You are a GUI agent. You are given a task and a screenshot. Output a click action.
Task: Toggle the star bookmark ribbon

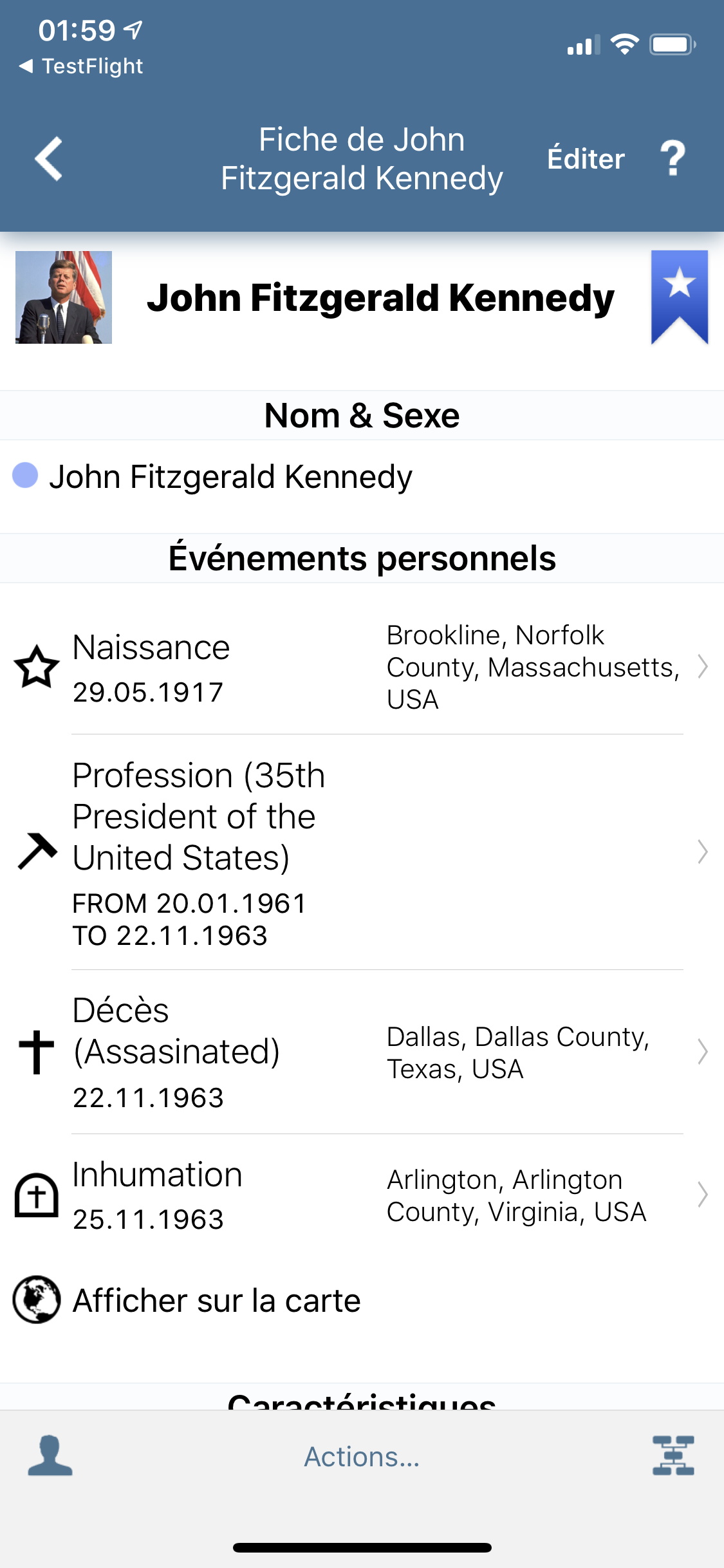680,297
